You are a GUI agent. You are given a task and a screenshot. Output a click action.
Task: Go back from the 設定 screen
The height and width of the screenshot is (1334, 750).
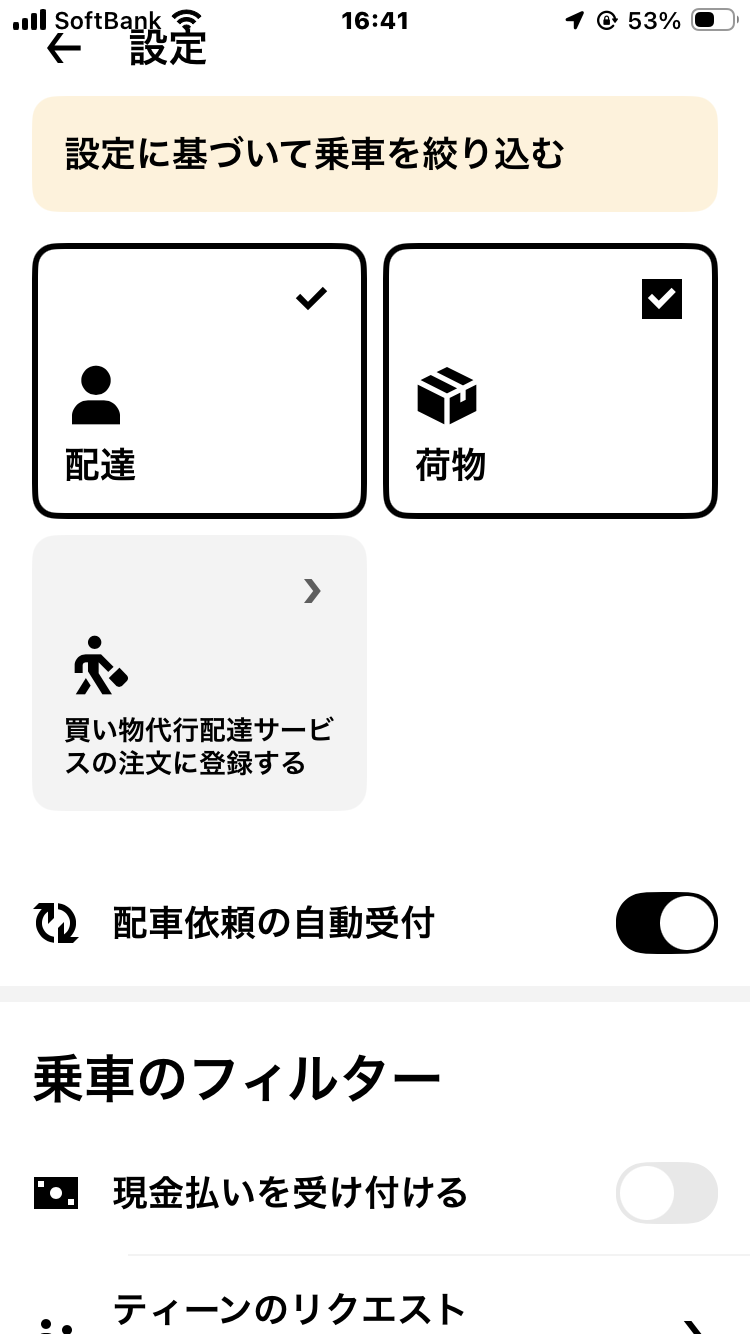[x=64, y=49]
